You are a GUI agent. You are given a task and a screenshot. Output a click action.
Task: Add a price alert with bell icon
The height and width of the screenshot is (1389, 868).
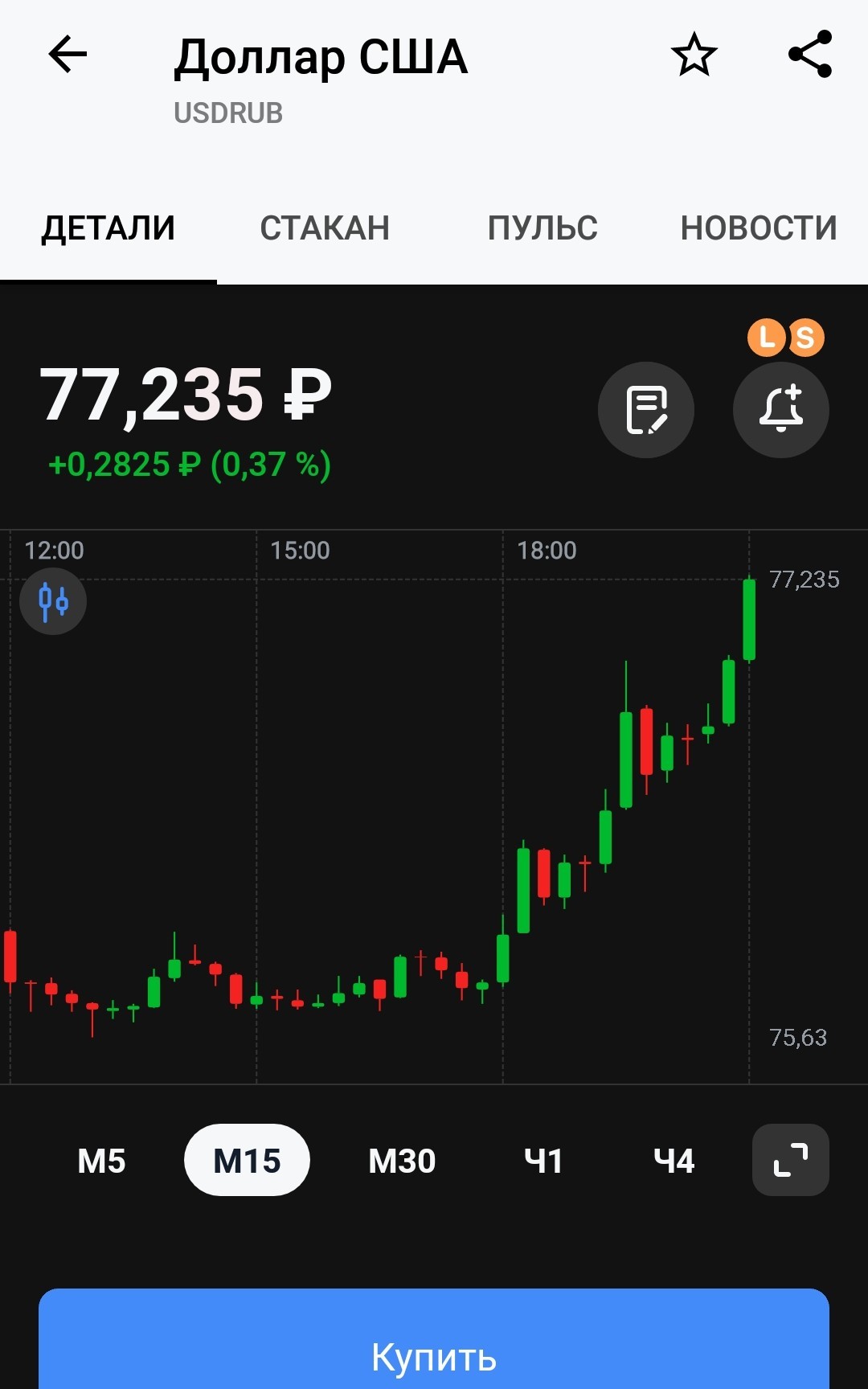coord(781,410)
